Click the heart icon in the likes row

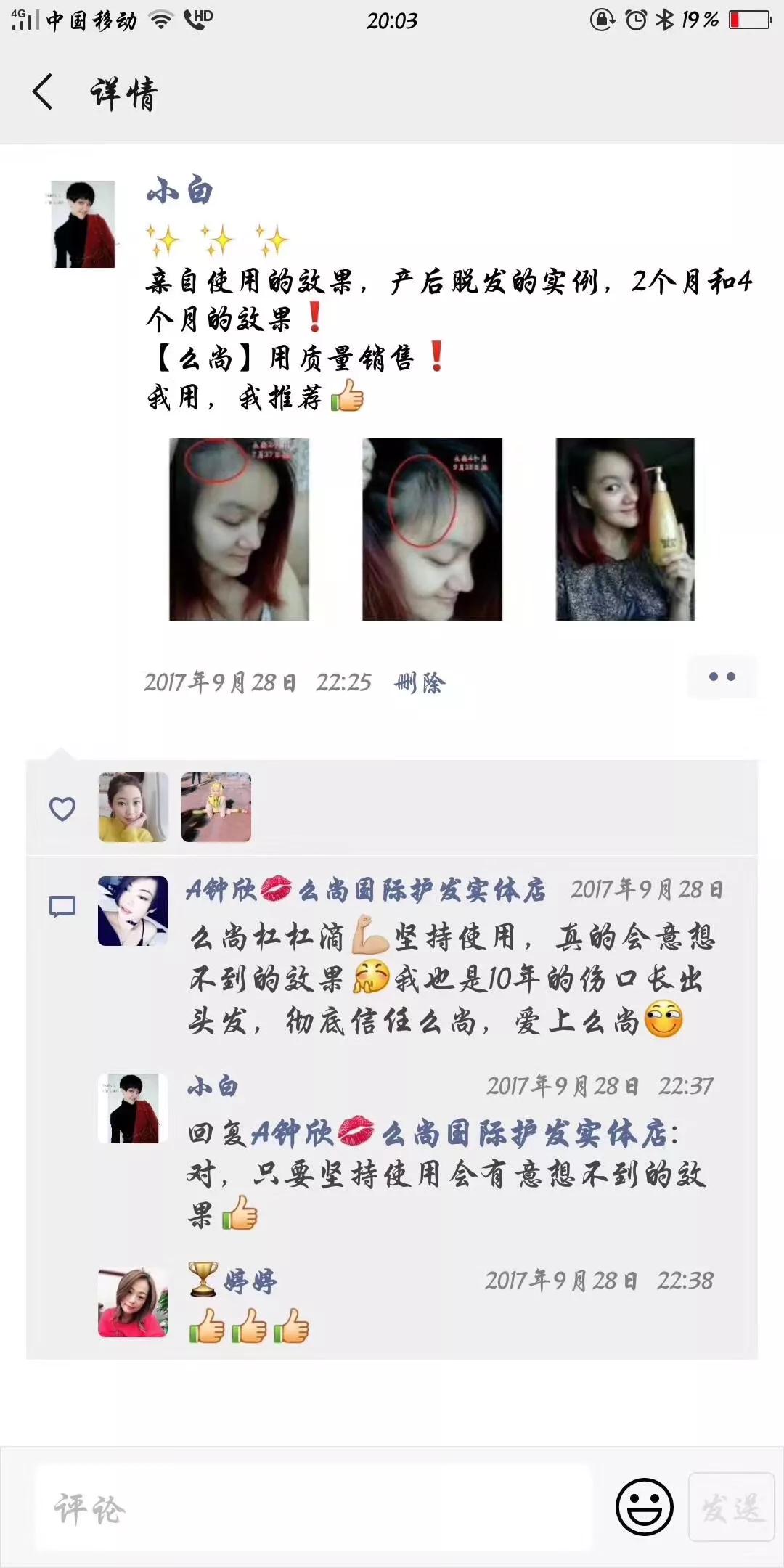(63, 808)
